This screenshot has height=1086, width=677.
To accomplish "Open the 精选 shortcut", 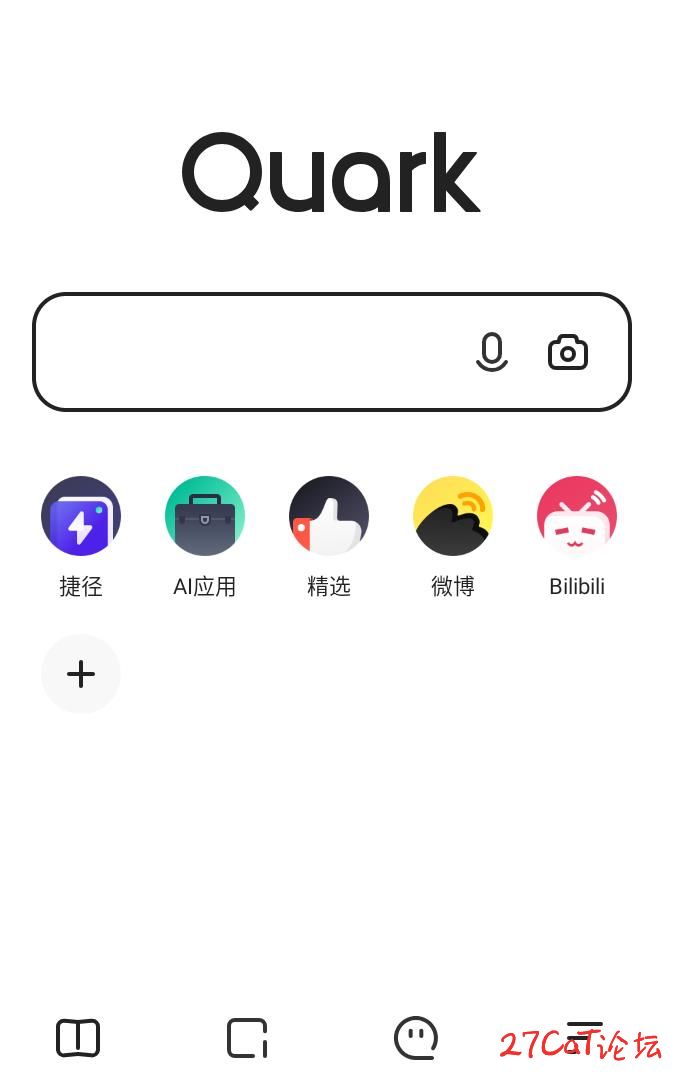I will point(329,516).
